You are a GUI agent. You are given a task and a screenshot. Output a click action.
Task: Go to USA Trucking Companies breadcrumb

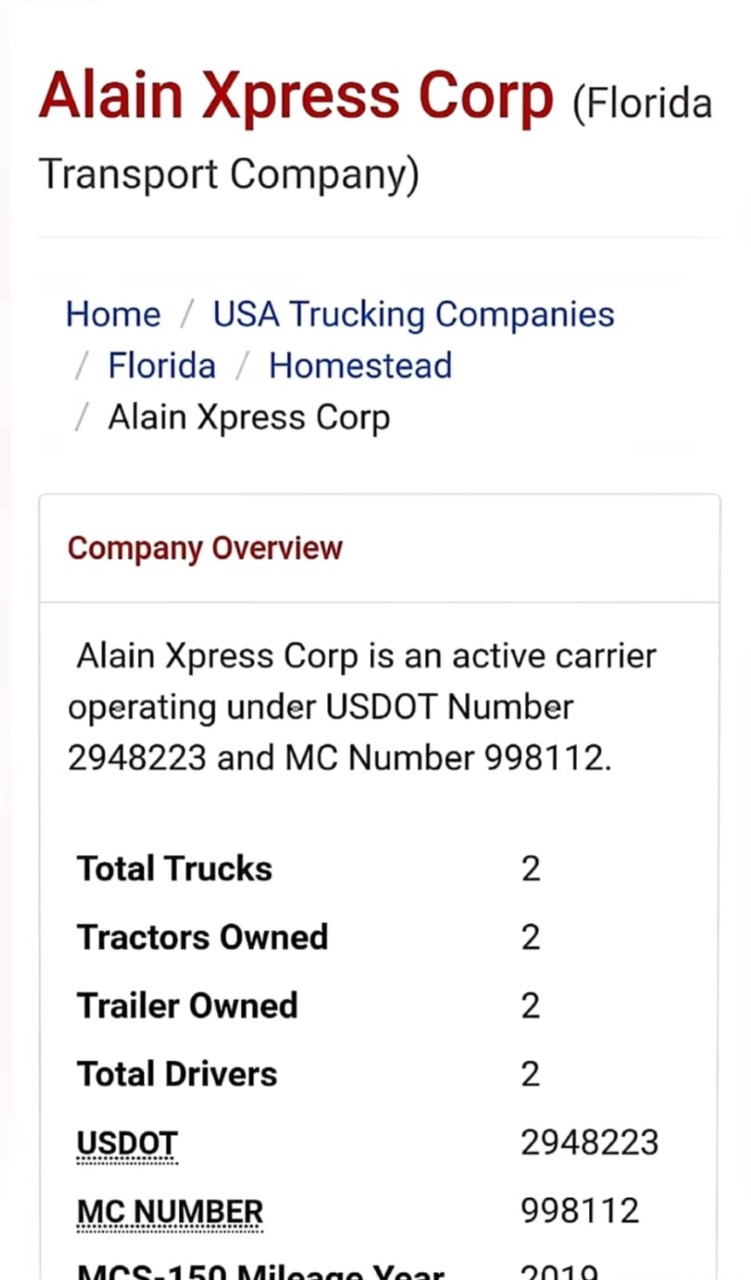413,315
